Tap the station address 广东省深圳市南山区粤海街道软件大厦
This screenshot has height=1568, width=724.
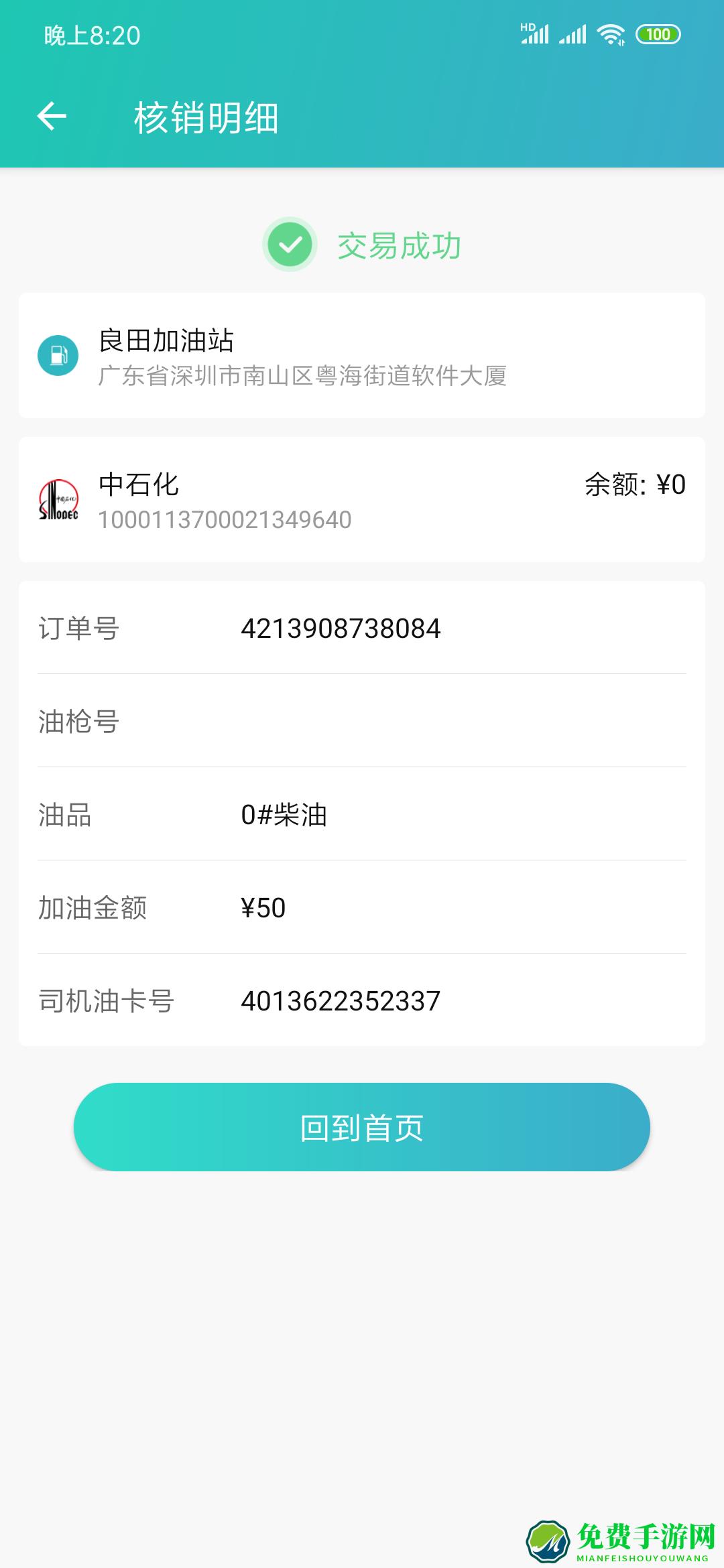pos(303,377)
